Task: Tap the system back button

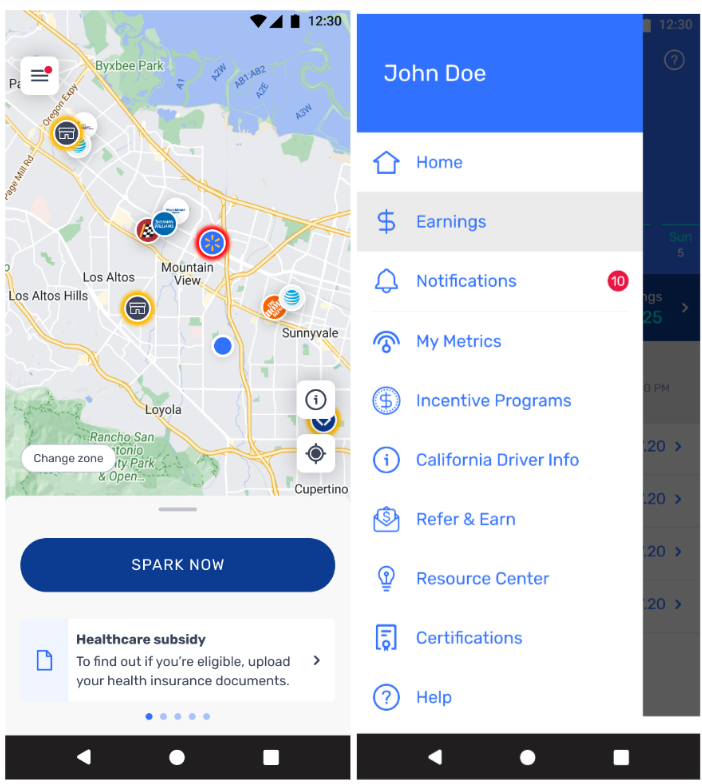Action: tap(84, 757)
